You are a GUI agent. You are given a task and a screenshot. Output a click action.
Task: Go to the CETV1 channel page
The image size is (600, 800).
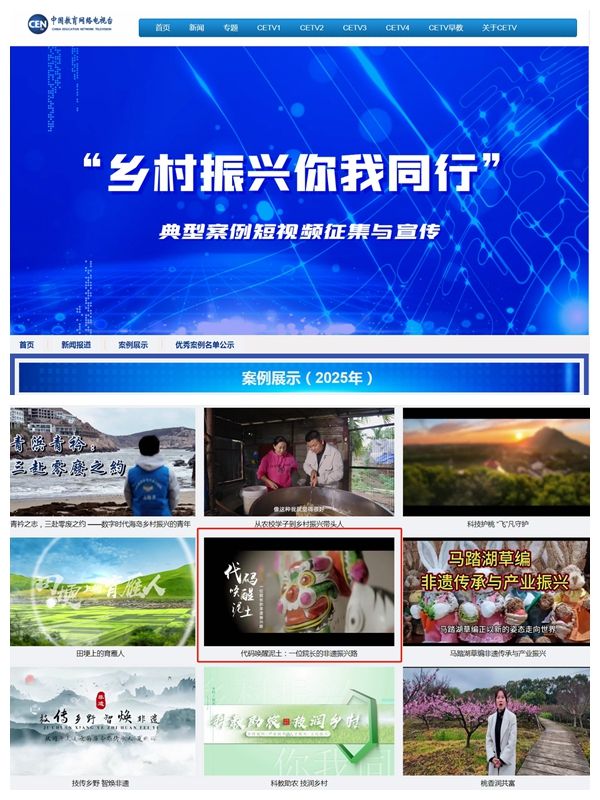tap(268, 28)
